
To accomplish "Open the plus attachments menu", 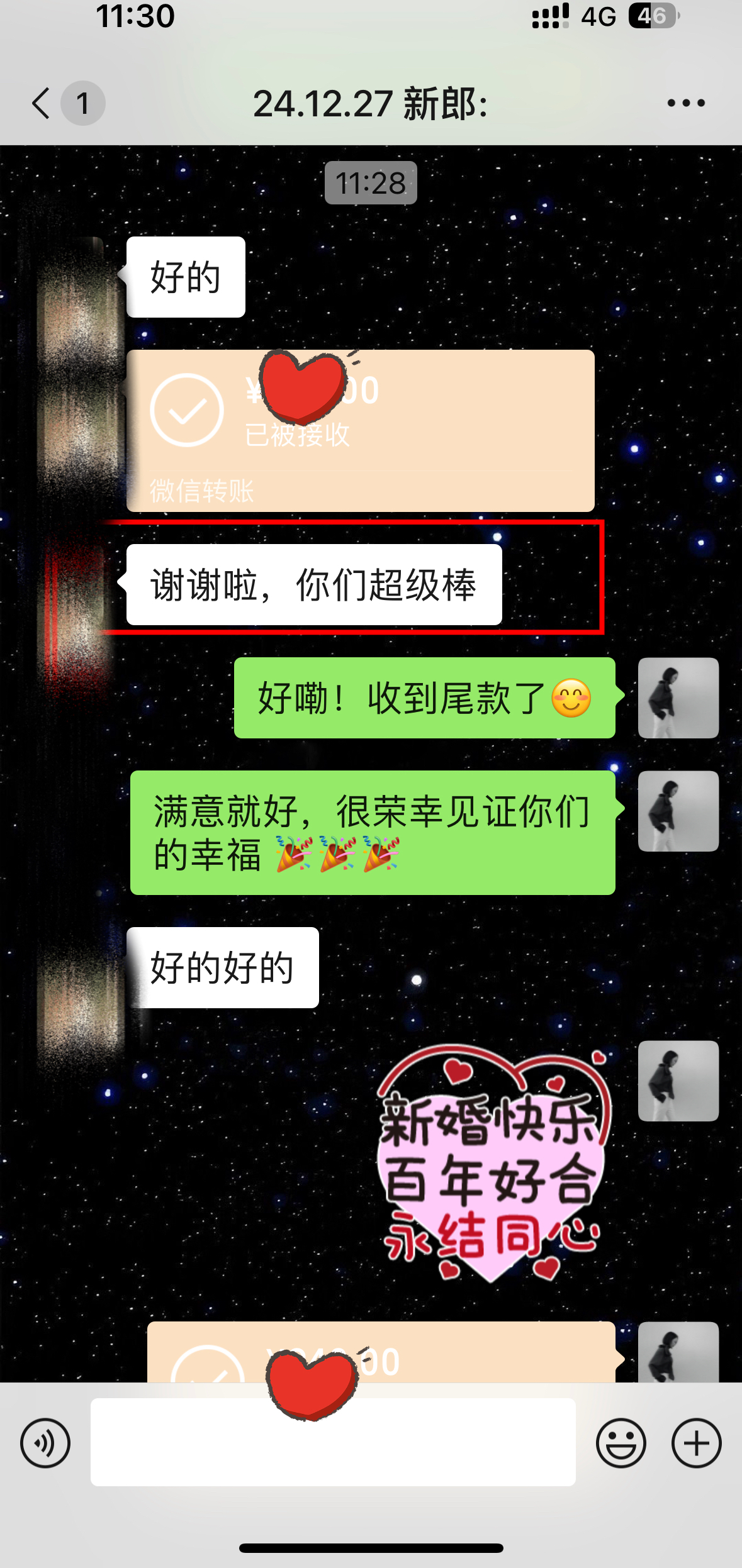I will (x=697, y=1443).
